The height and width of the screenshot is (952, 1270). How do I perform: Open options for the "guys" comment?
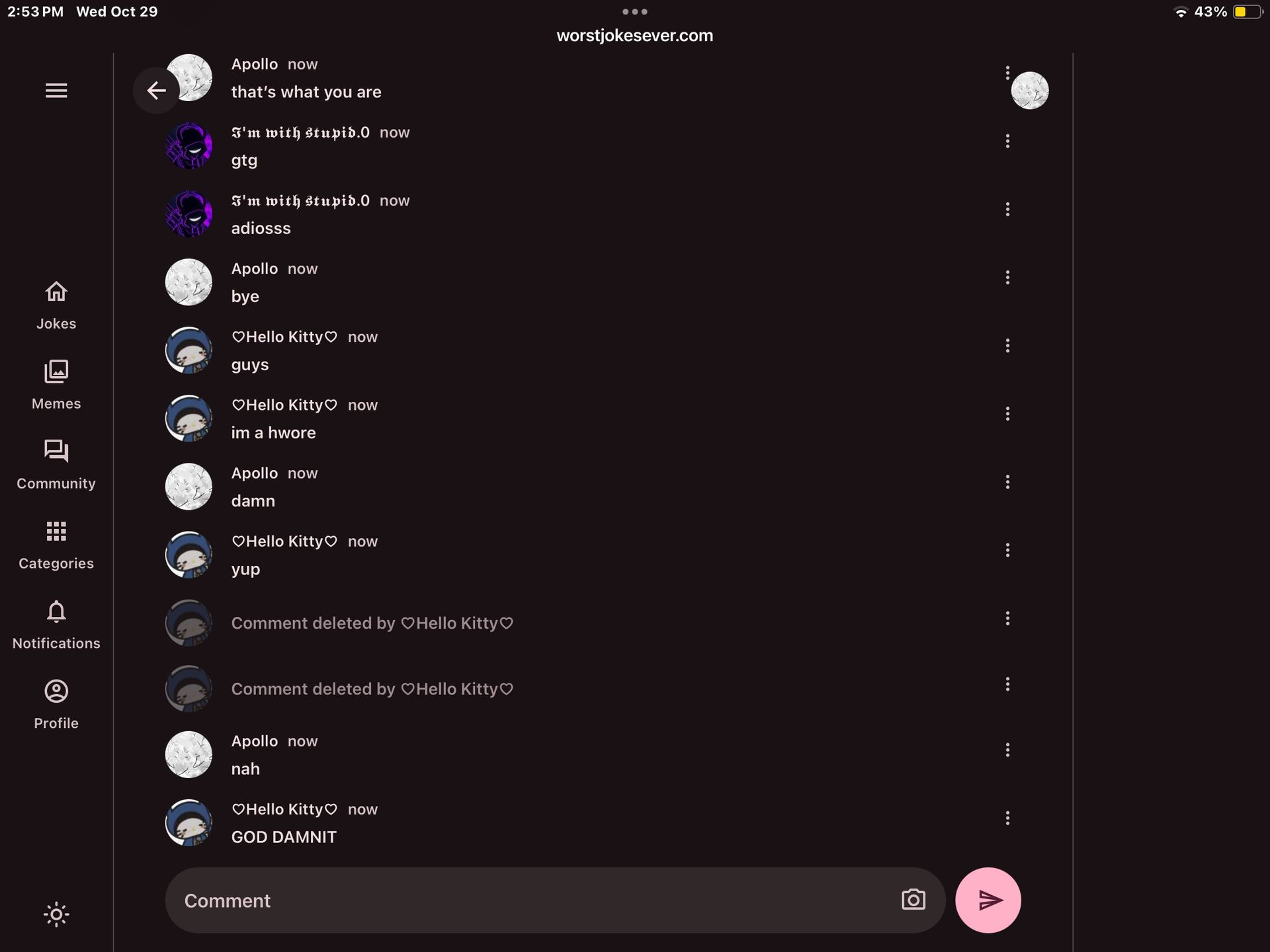point(1007,346)
